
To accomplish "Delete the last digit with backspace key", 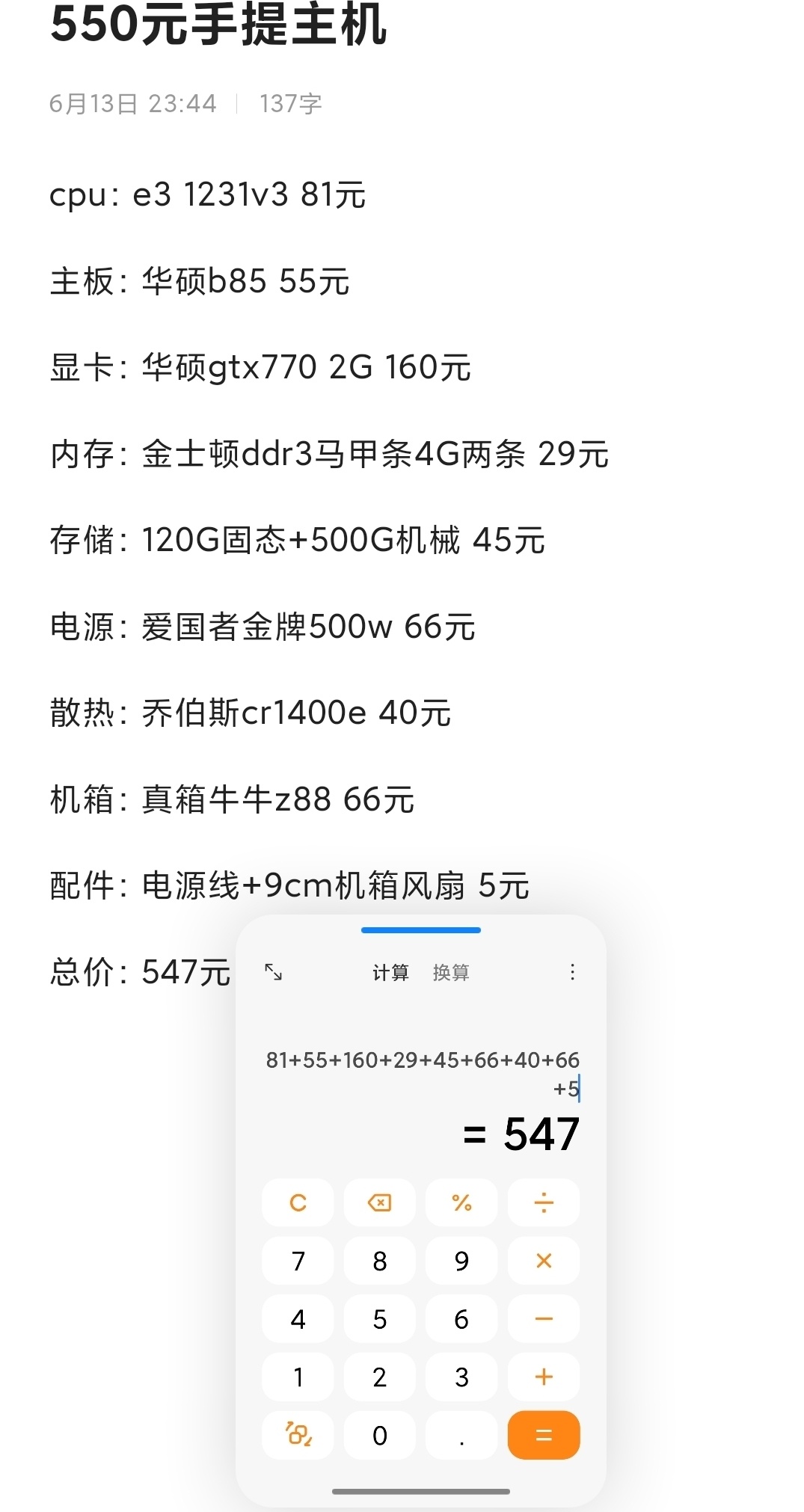I will pyautogui.click(x=380, y=1202).
